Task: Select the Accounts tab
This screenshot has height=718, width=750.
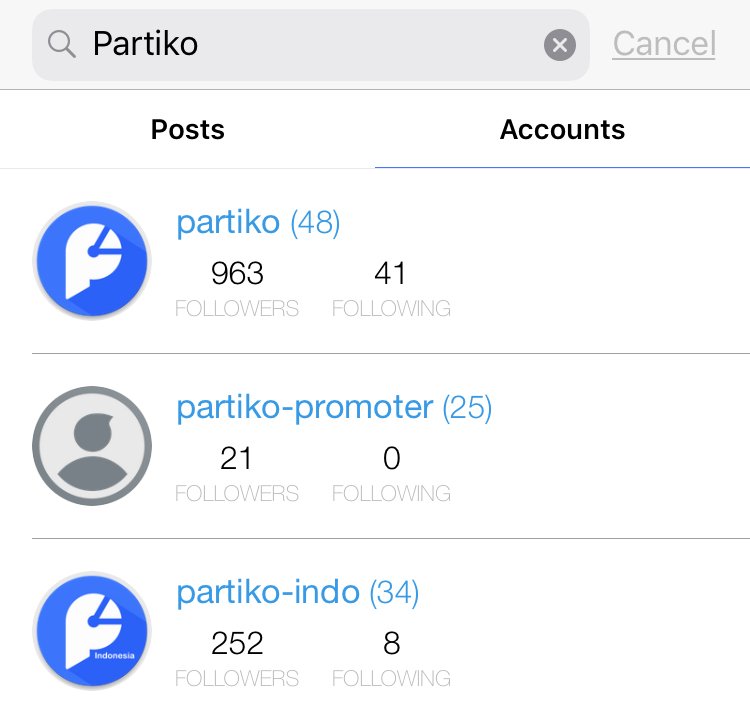Action: click(x=562, y=130)
